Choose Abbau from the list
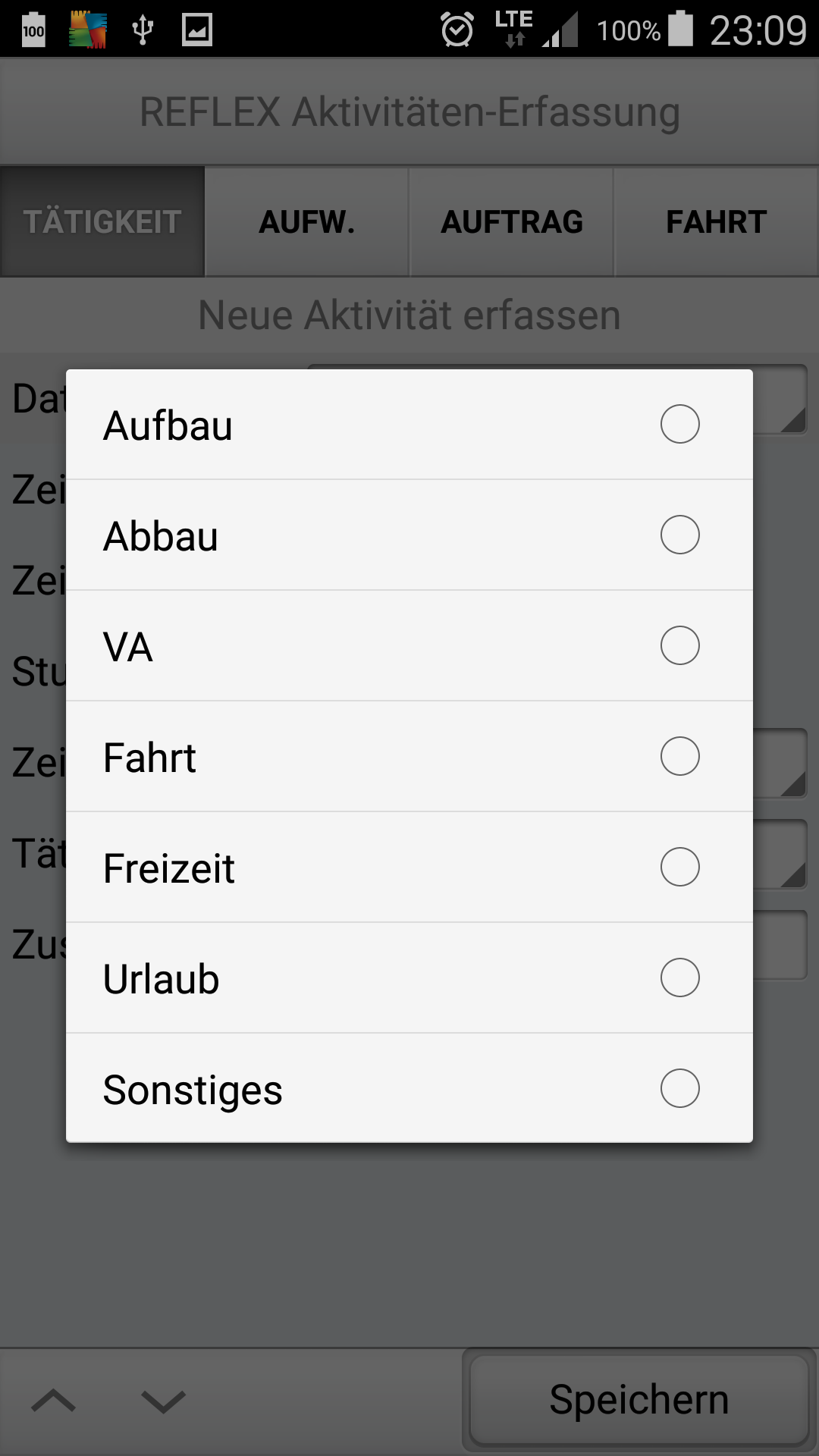This screenshot has height=1456, width=819. pyautogui.click(x=409, y=535)
